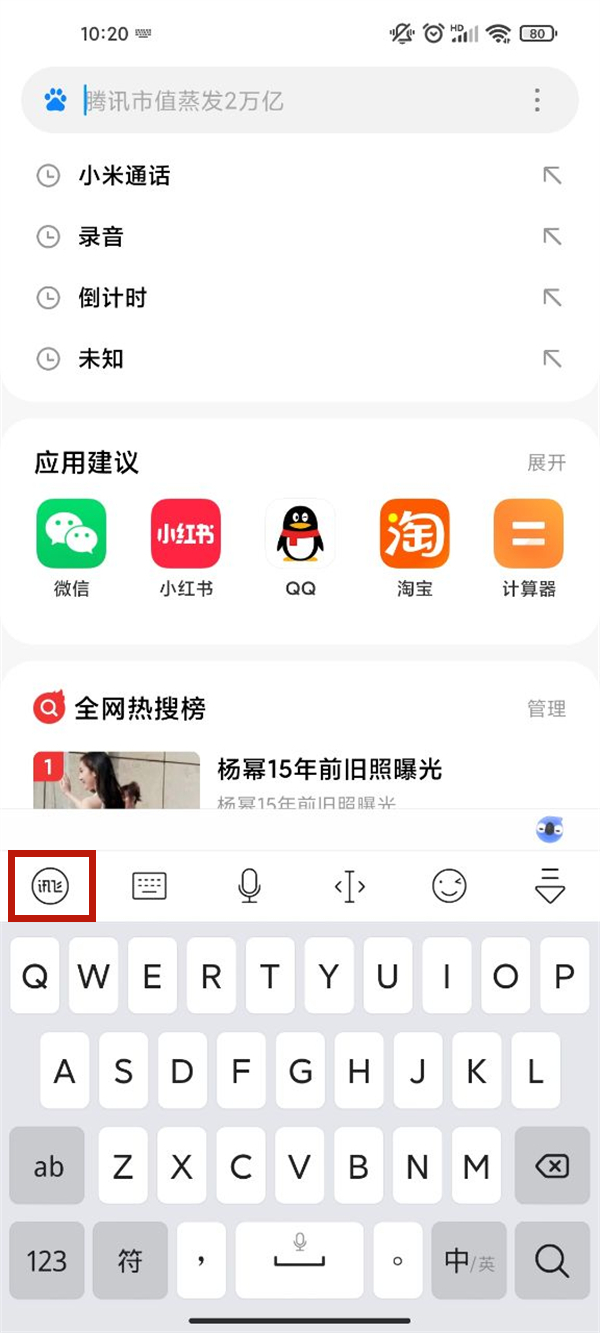Tap the backspace key
The width and height of the screenshot is (600, 1333).
[551, 1166]
